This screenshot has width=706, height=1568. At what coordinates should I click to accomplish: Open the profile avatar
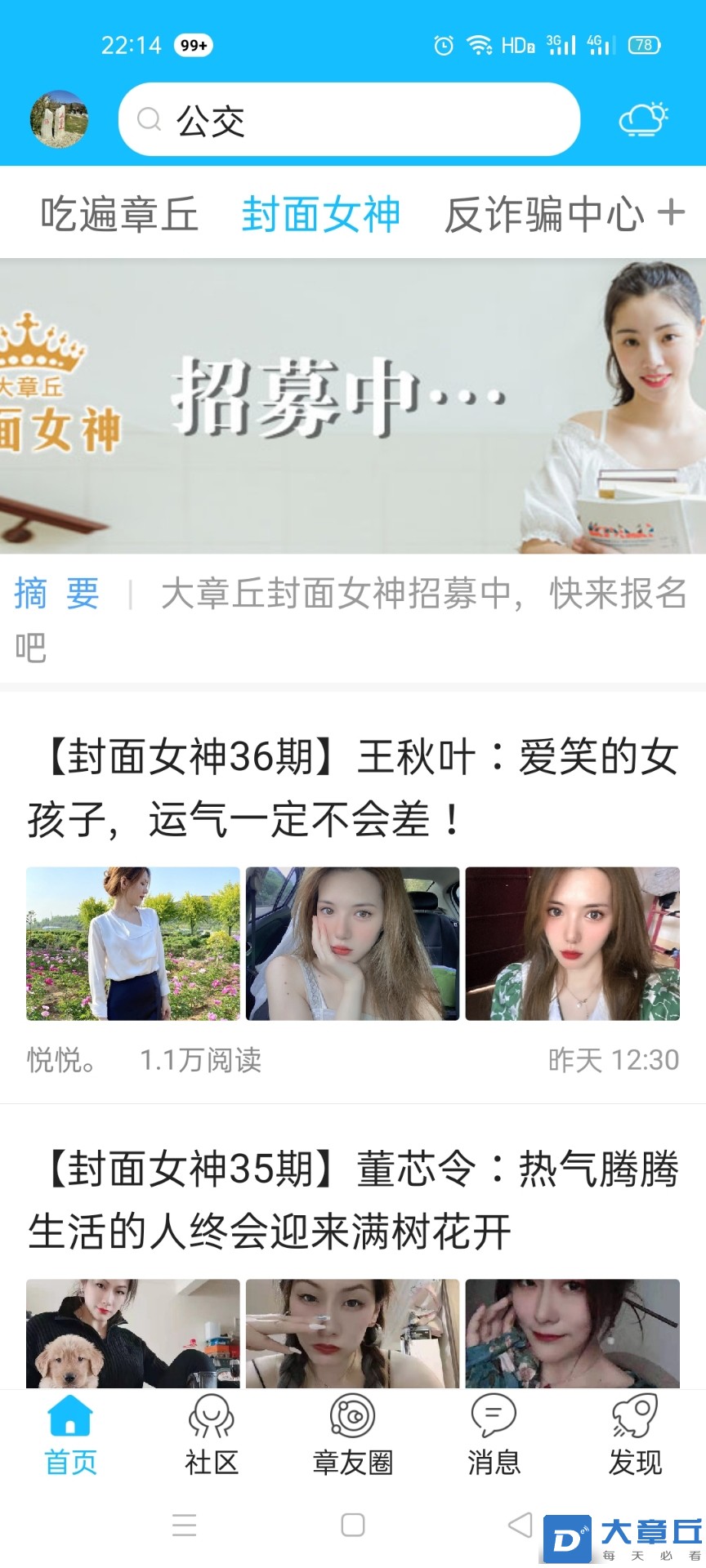(59, 119)
